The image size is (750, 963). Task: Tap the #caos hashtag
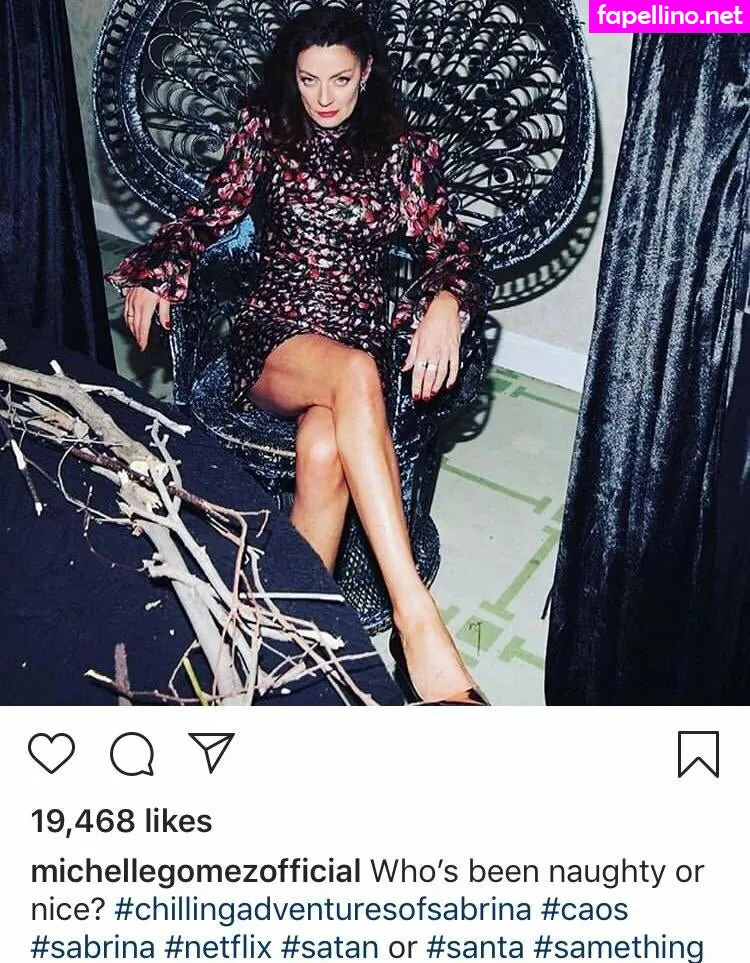(x=587, y=909)
